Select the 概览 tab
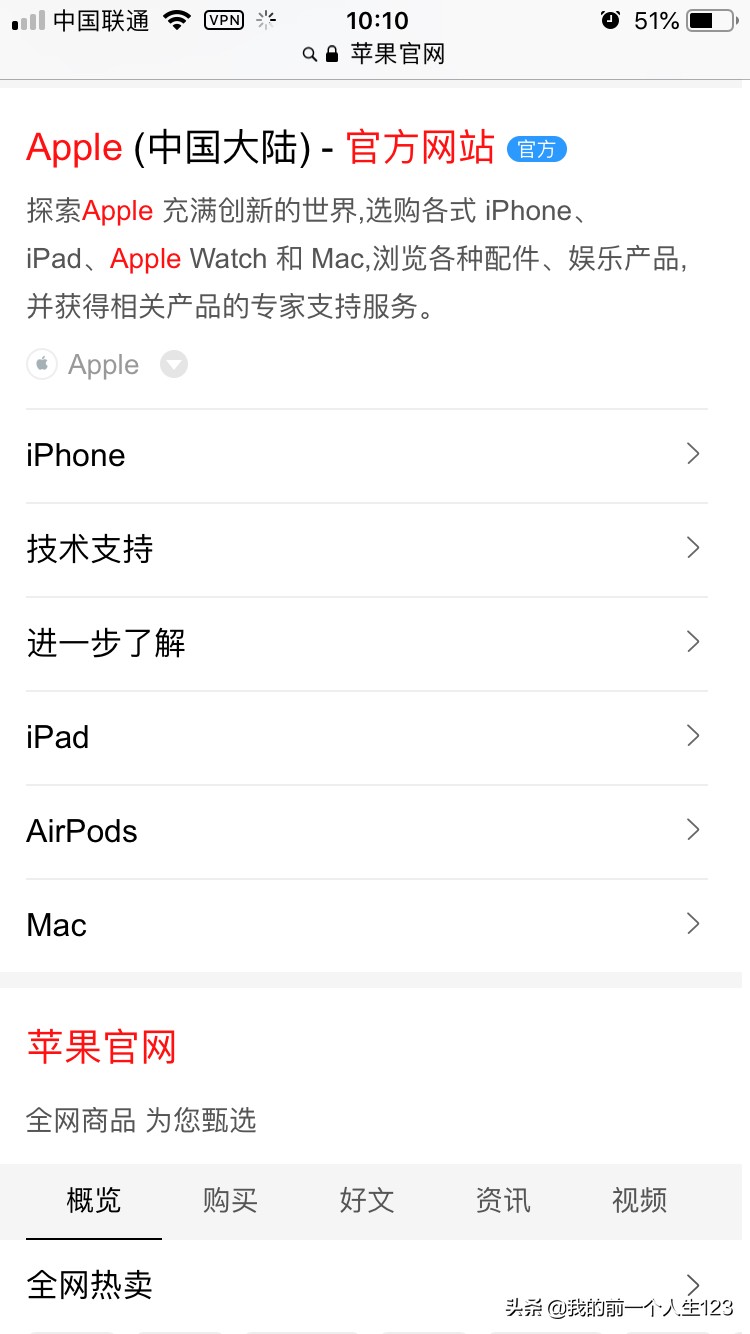 (94, 1200)
